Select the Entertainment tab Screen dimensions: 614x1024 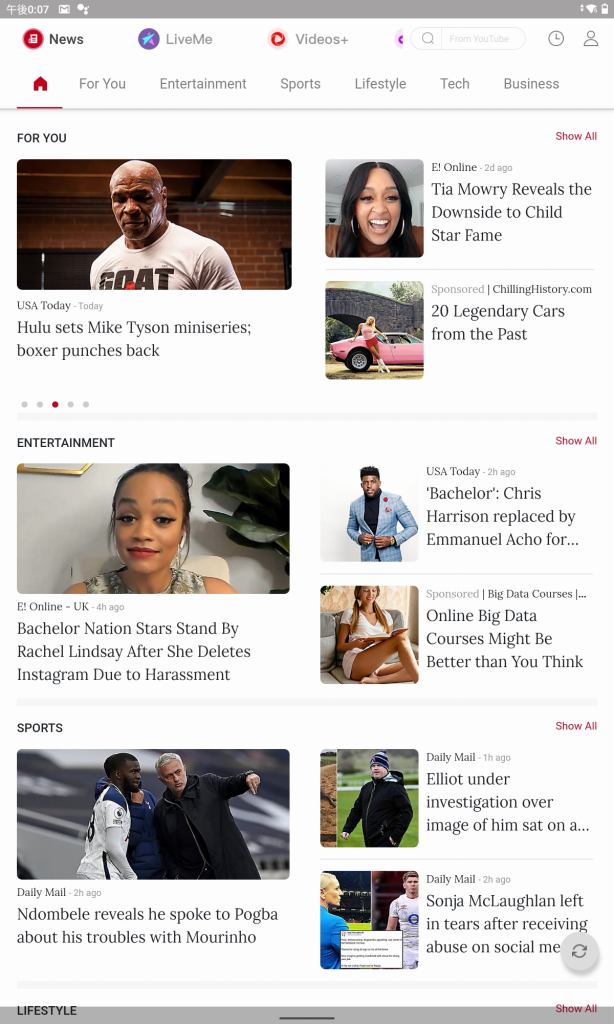click(203, 84)
